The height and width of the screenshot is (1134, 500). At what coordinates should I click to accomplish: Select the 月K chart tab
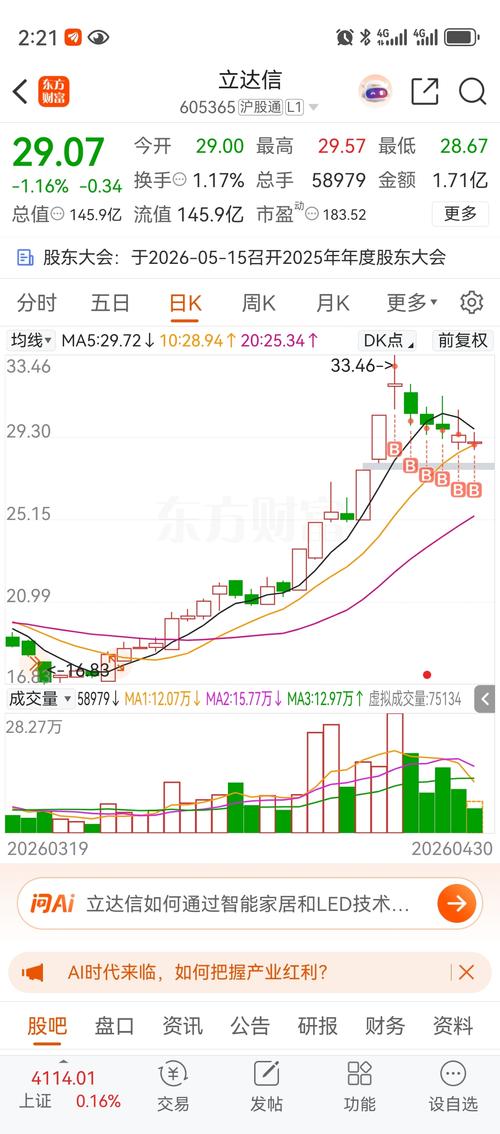pyautogui.click(x=332, y=303)
